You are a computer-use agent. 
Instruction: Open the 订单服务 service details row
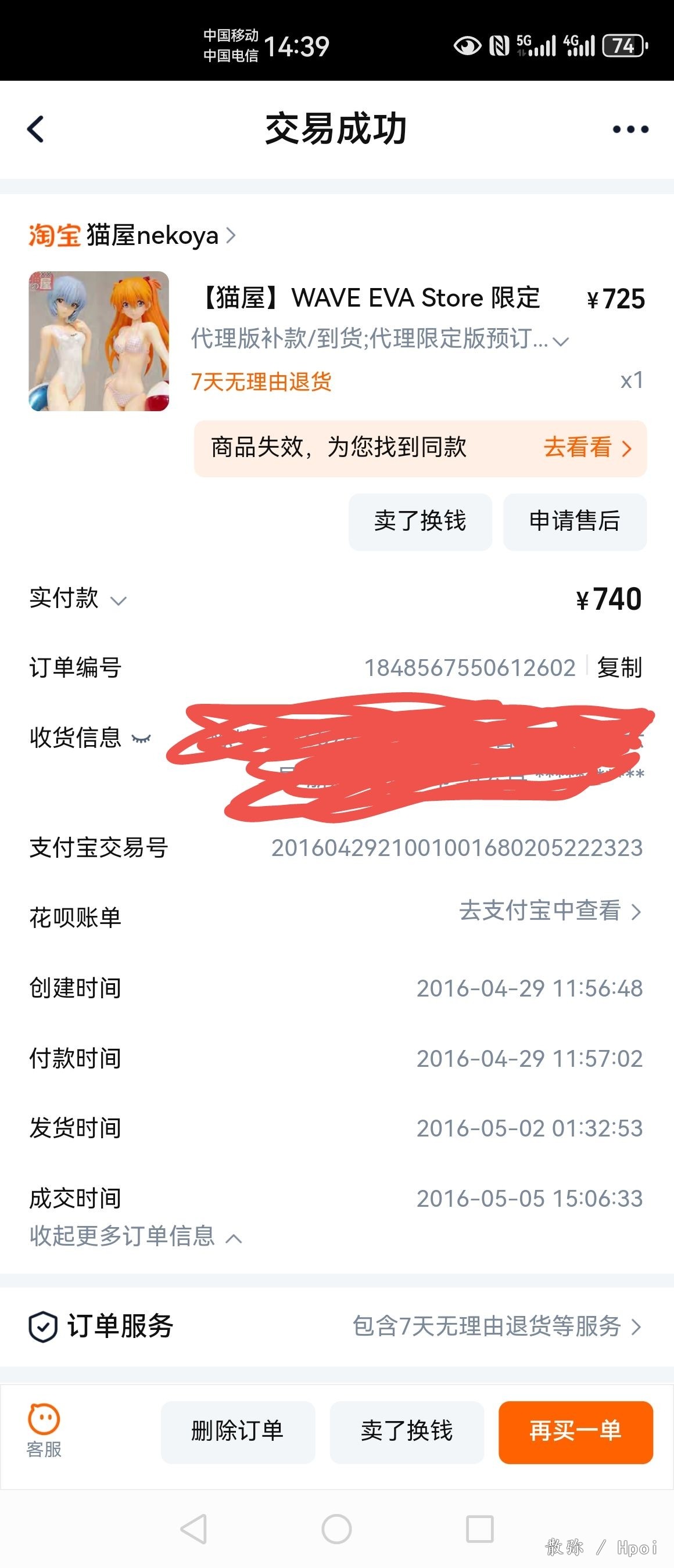click(336, 1326)
